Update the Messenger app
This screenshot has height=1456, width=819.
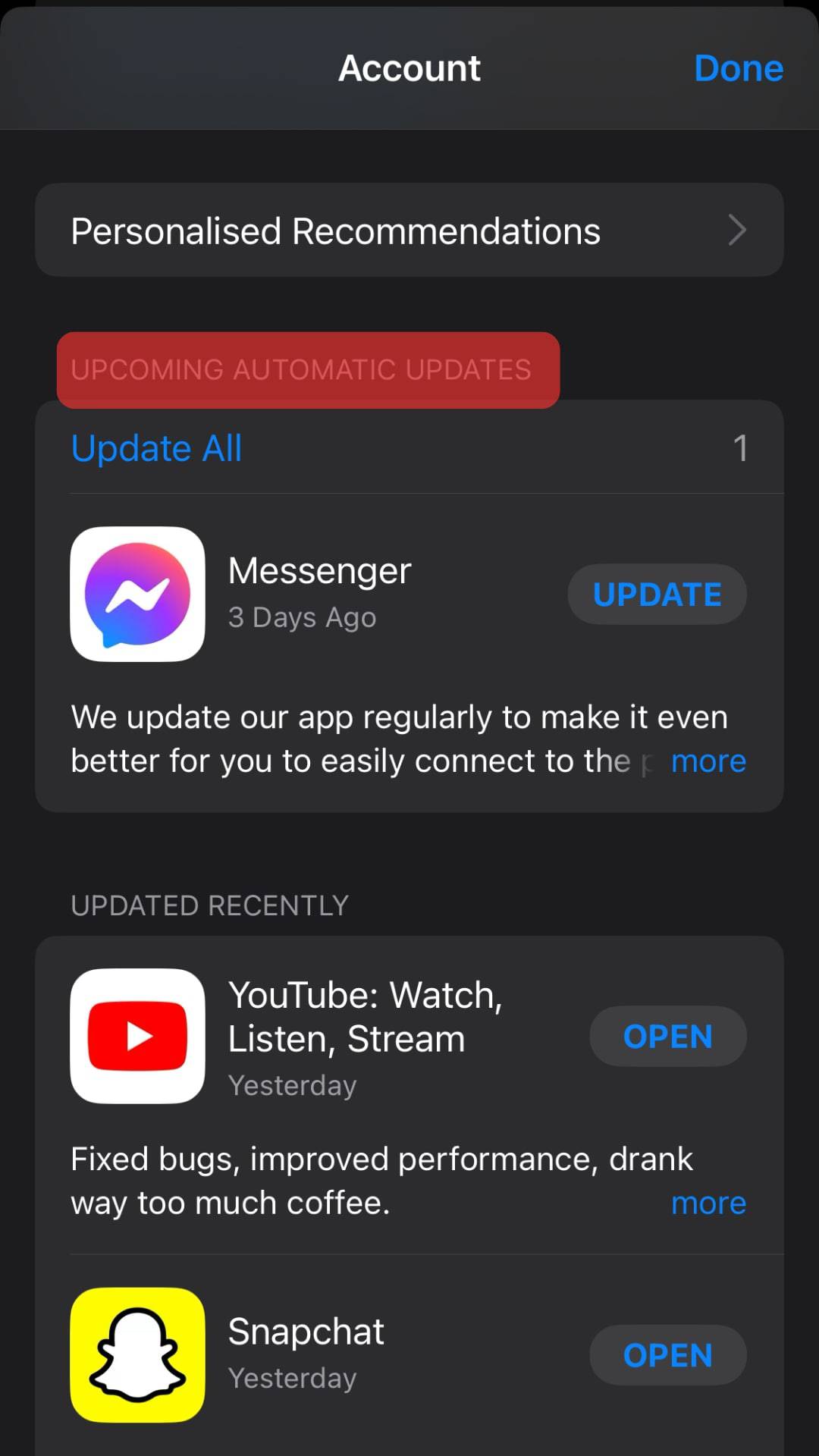click(657, 595)
